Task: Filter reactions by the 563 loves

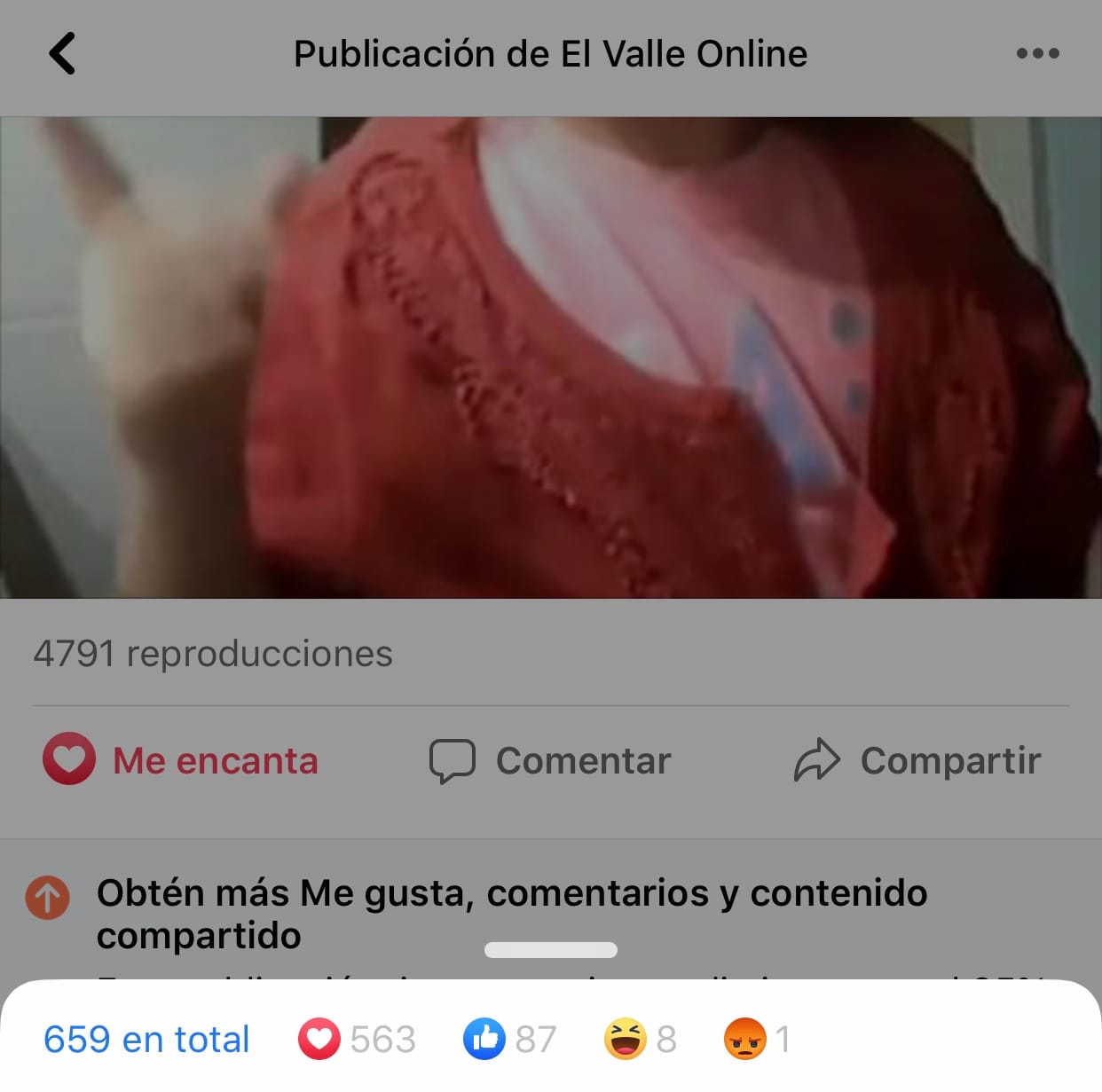Action: pos(357,1039)
